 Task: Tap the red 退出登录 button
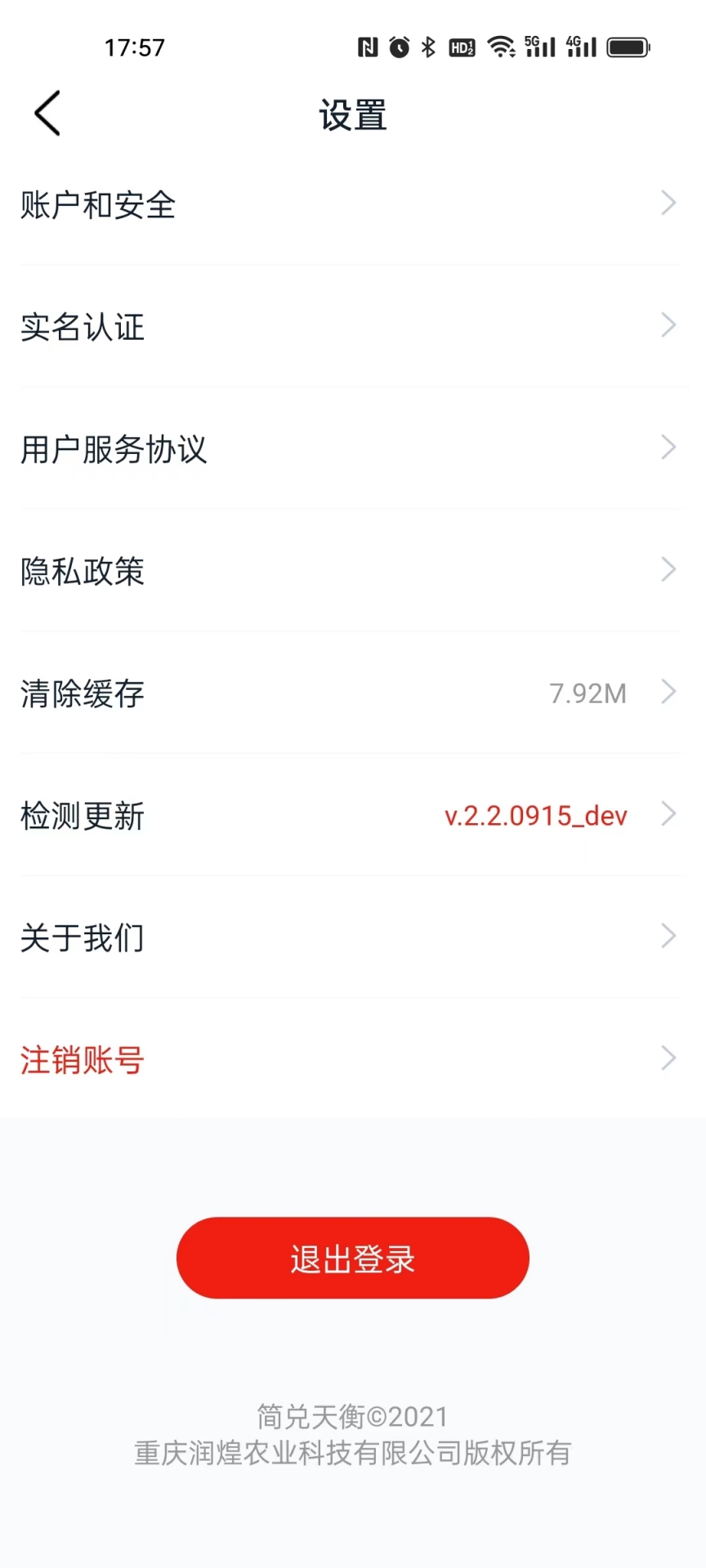(352, 1258)
